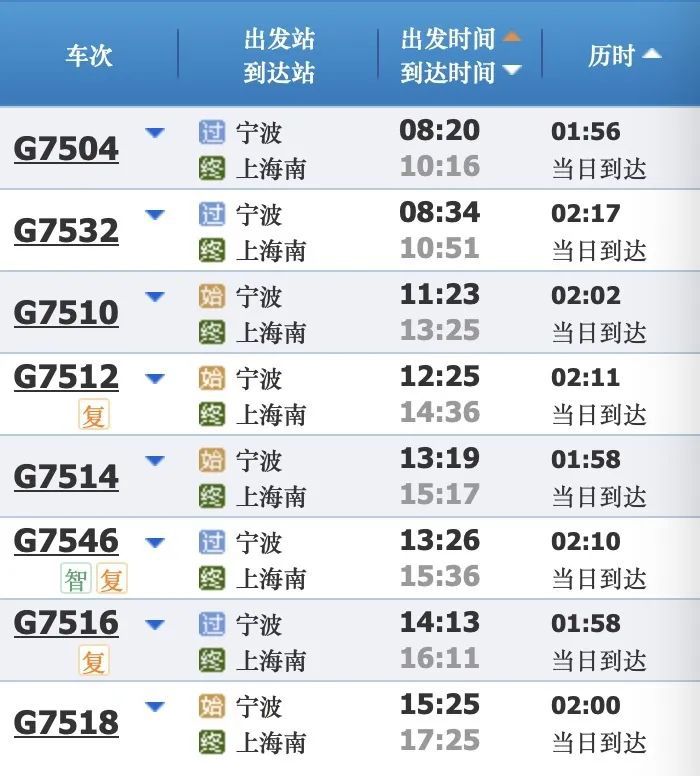Expand the arrow beside G7546
Viewport: 700px width, 776px height.
click(155, 543)
